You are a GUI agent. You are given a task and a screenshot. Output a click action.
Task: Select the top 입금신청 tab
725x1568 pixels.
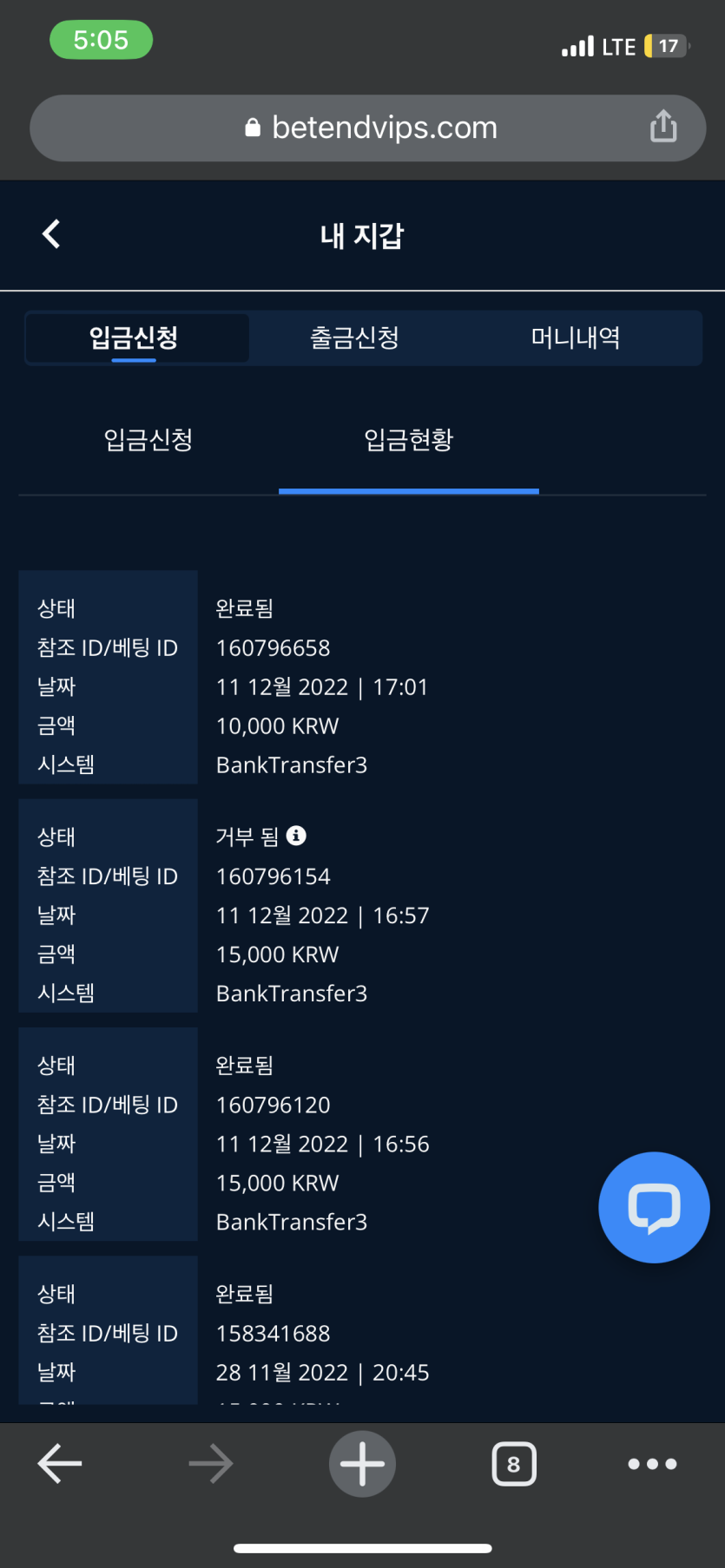pyautogui.click(x=134, y=338)
